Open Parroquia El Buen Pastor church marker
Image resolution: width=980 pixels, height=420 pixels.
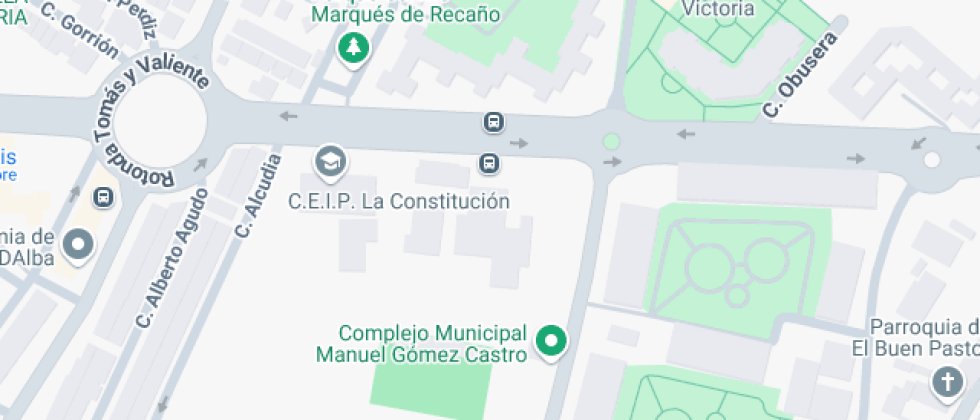pos(946,381)
